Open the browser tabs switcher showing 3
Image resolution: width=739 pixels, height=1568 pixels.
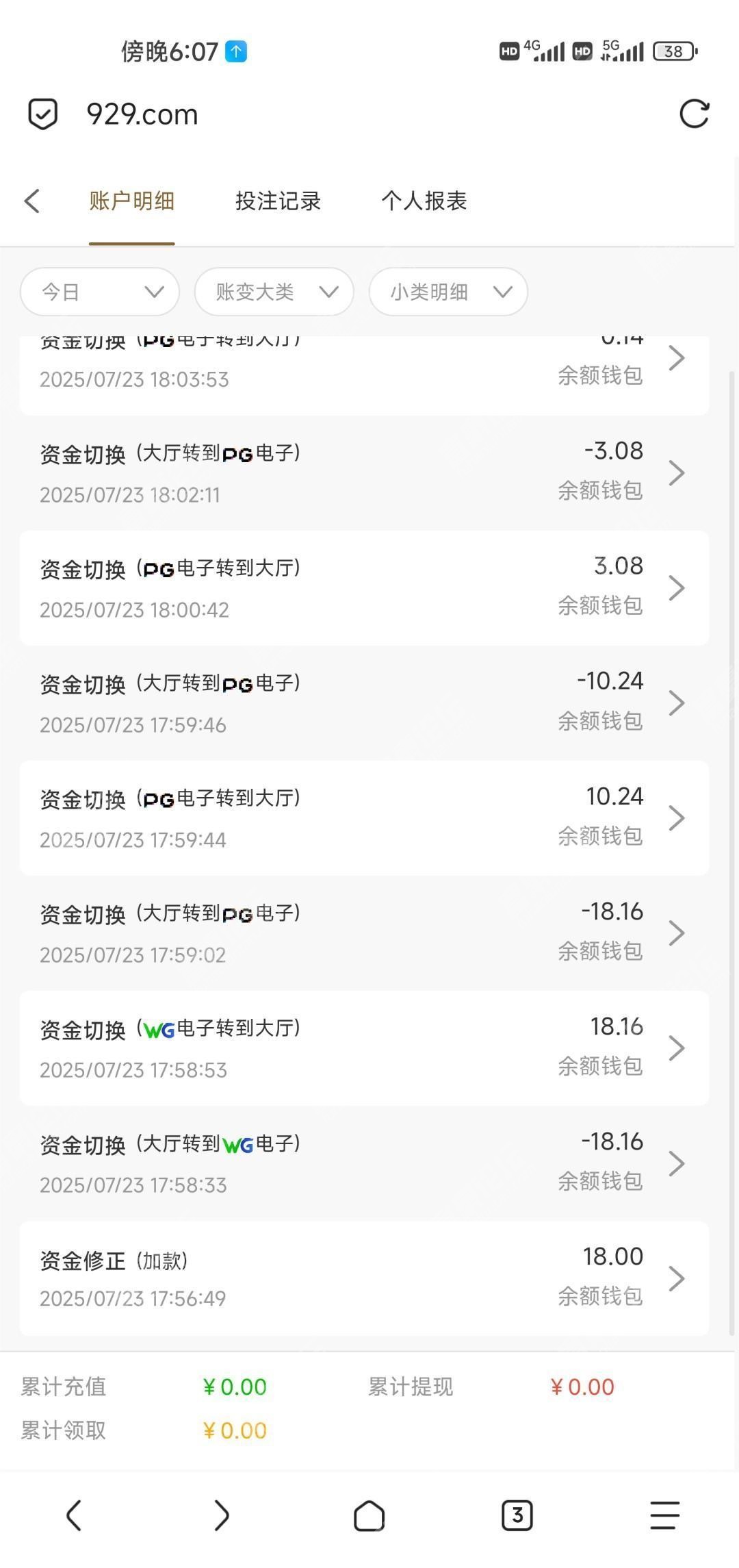pyautogui.click(x=517, y=1515)
